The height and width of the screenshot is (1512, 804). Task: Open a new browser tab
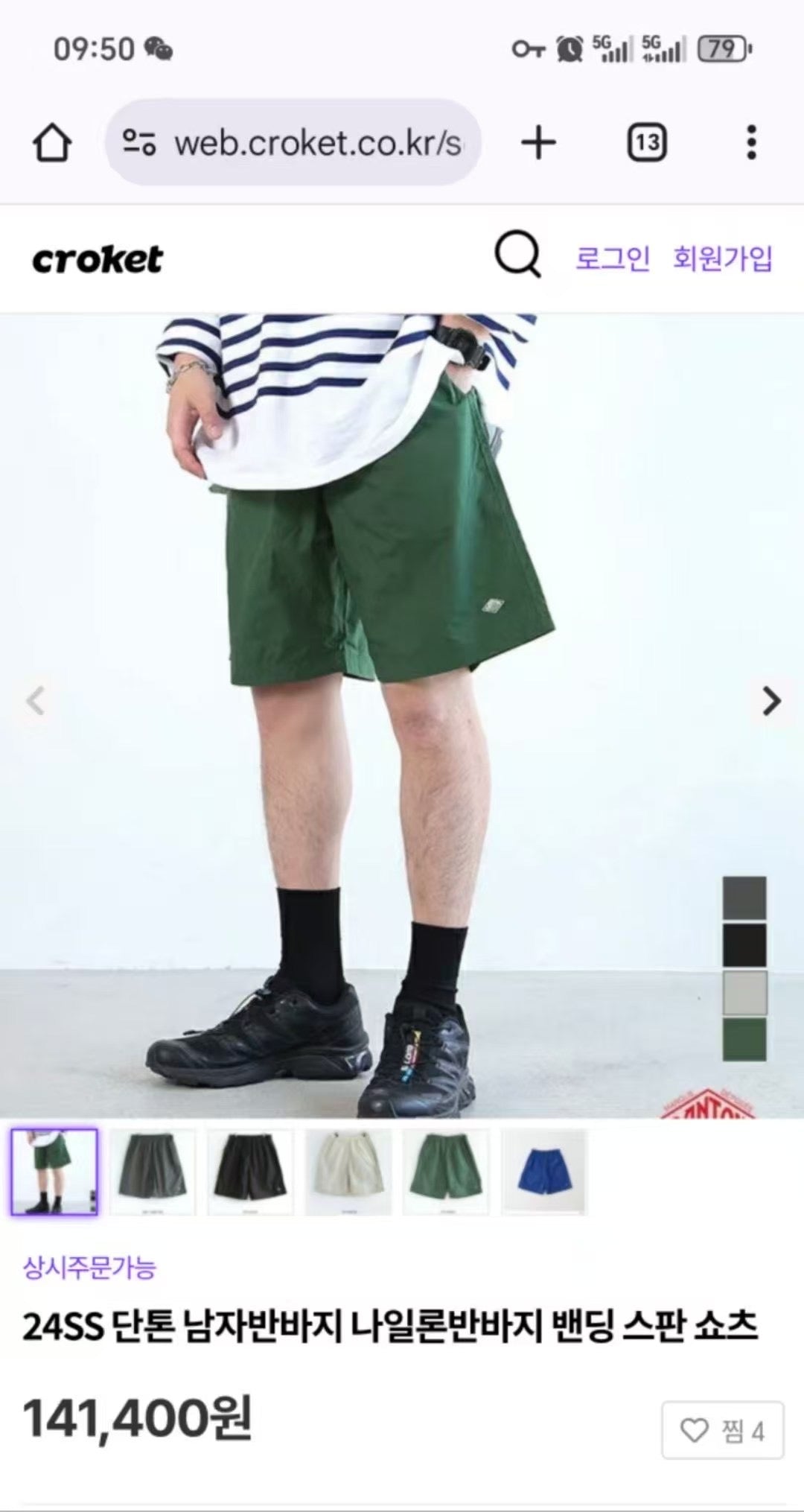pos(538,142)
